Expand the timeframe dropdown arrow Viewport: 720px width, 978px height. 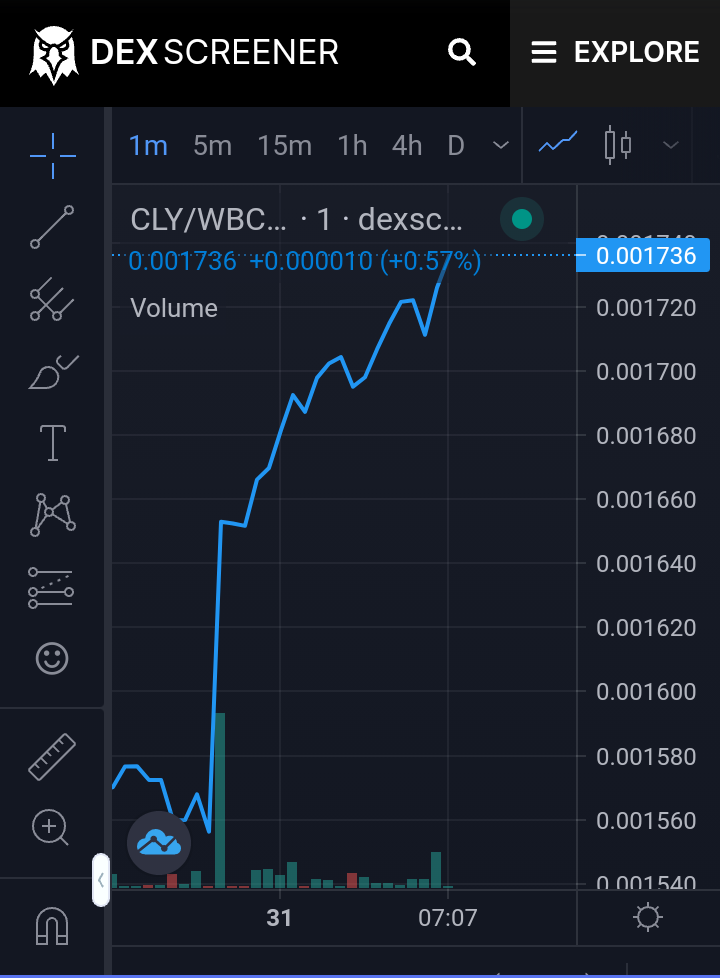(x=500, y=145)
